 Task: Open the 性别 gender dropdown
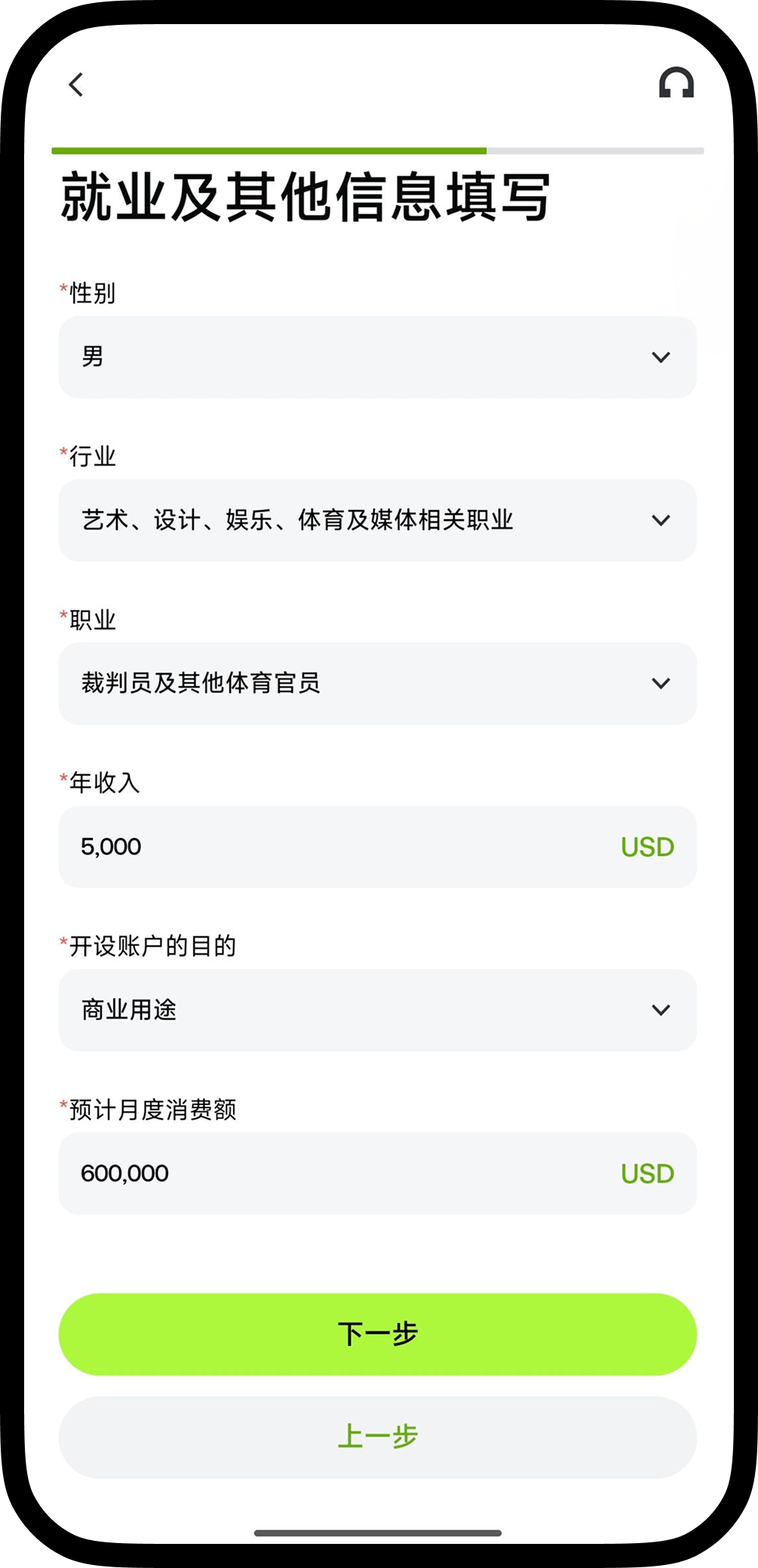click(x=378, y=357)
